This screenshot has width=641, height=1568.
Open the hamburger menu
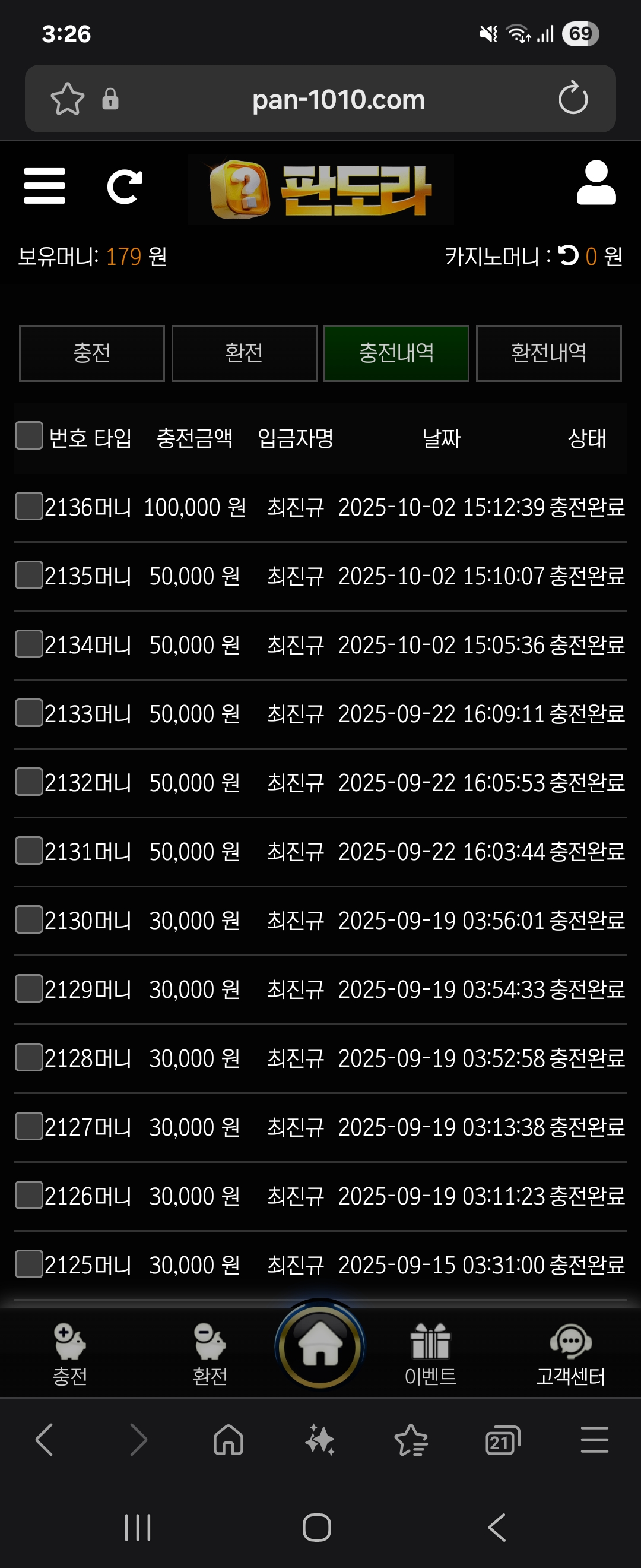[45, 186]
